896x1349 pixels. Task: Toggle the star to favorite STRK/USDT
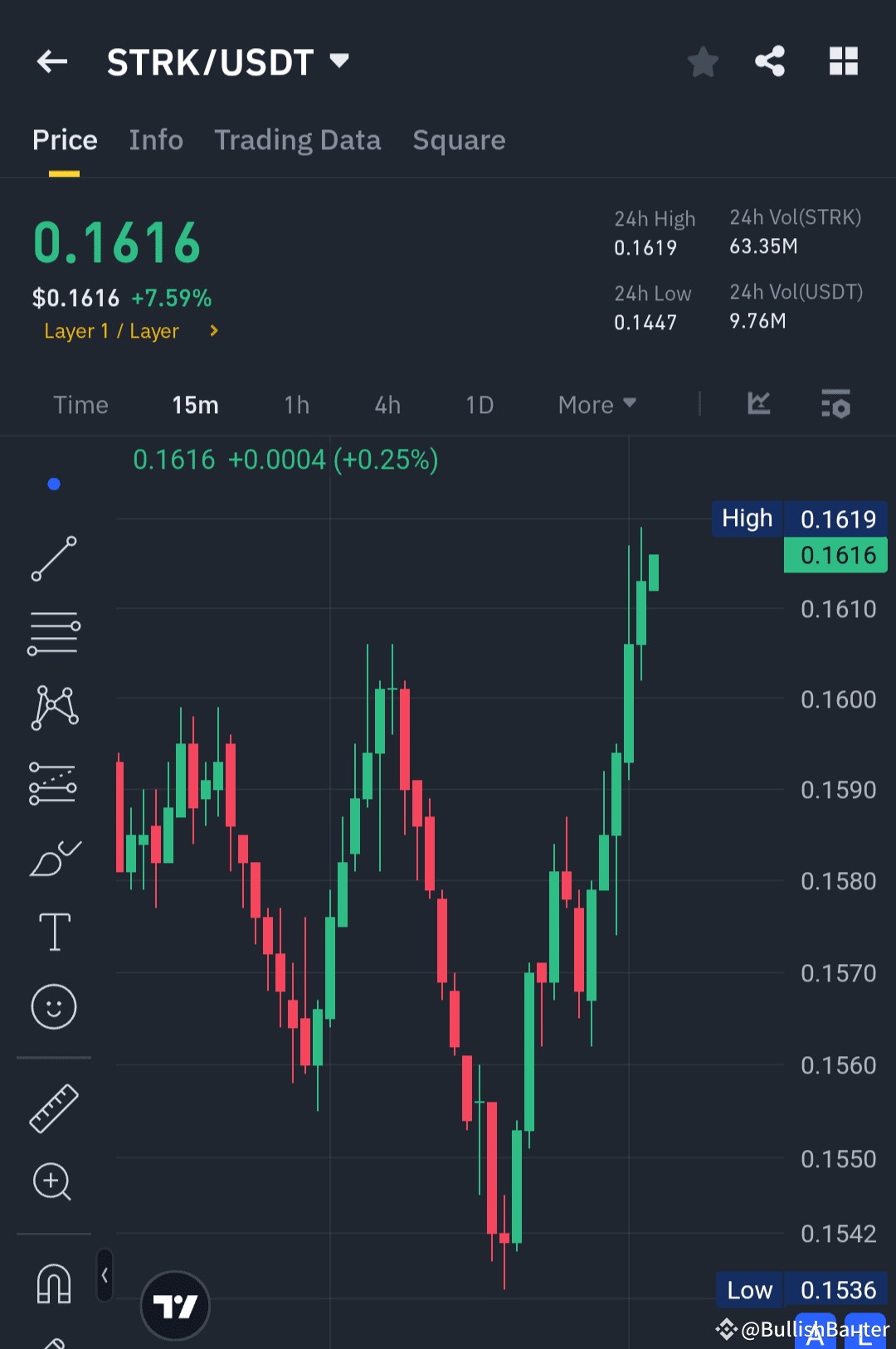[703, 61]
